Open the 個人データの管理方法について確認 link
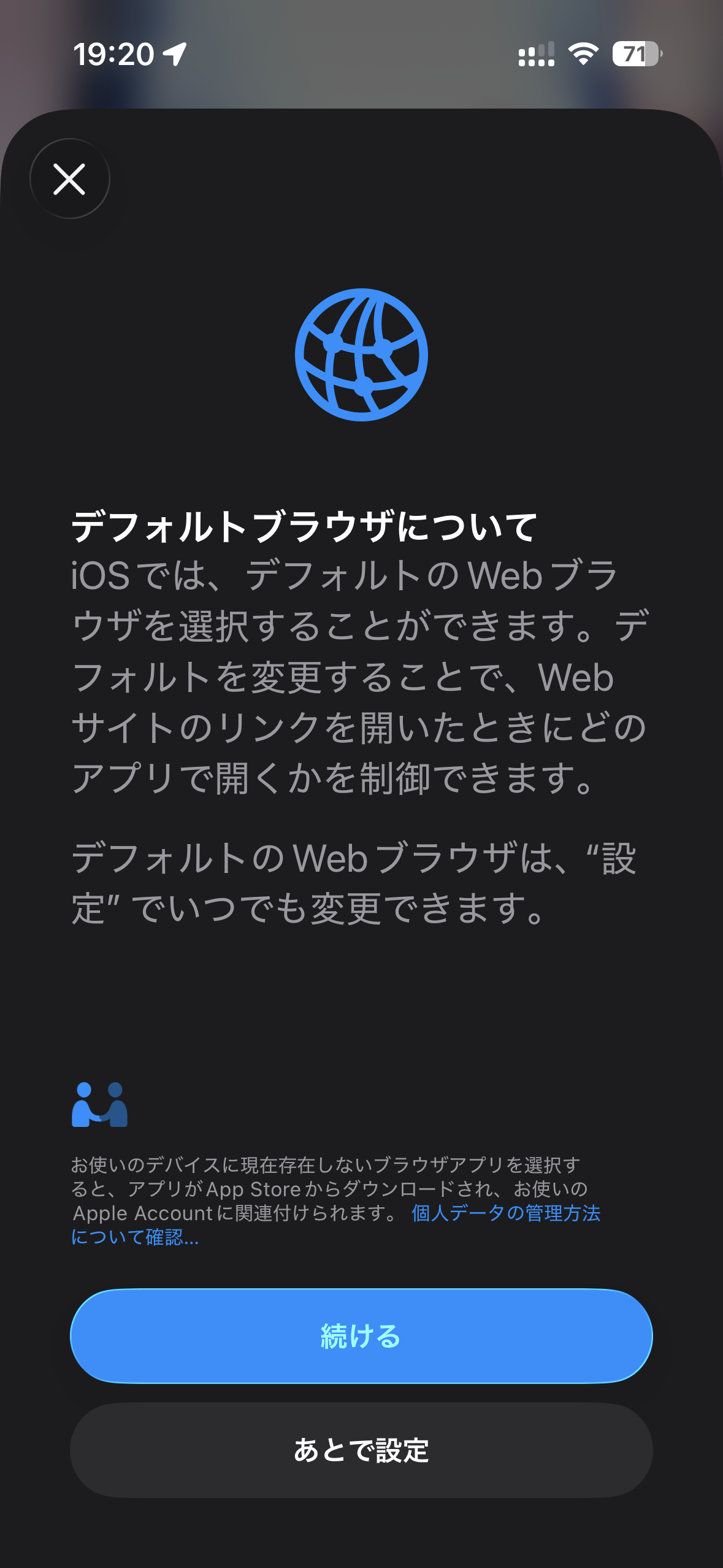The width and height of the screenshot is (723, 1568). click(505, 1213)
